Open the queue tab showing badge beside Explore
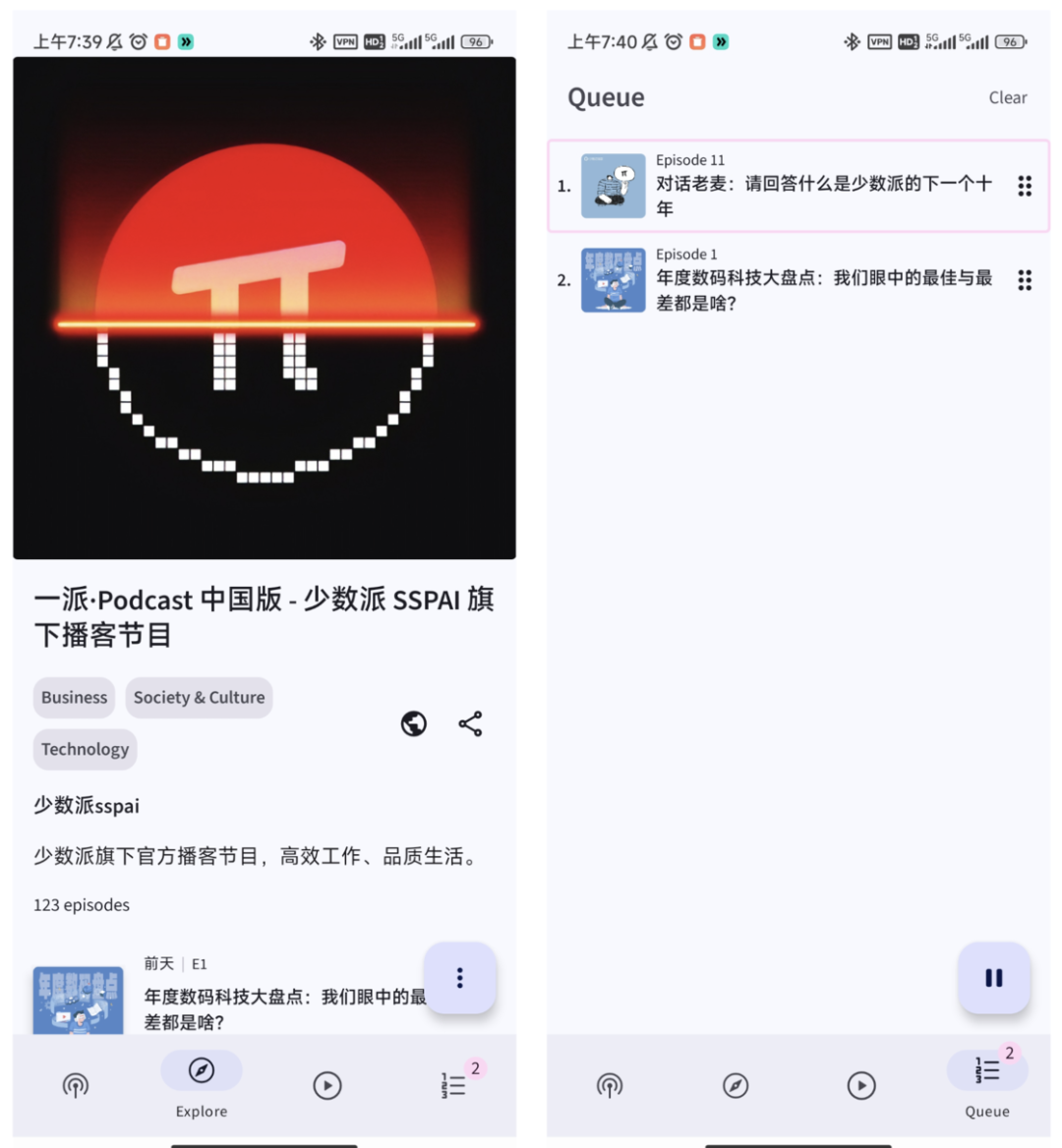 coord(453,1085)
